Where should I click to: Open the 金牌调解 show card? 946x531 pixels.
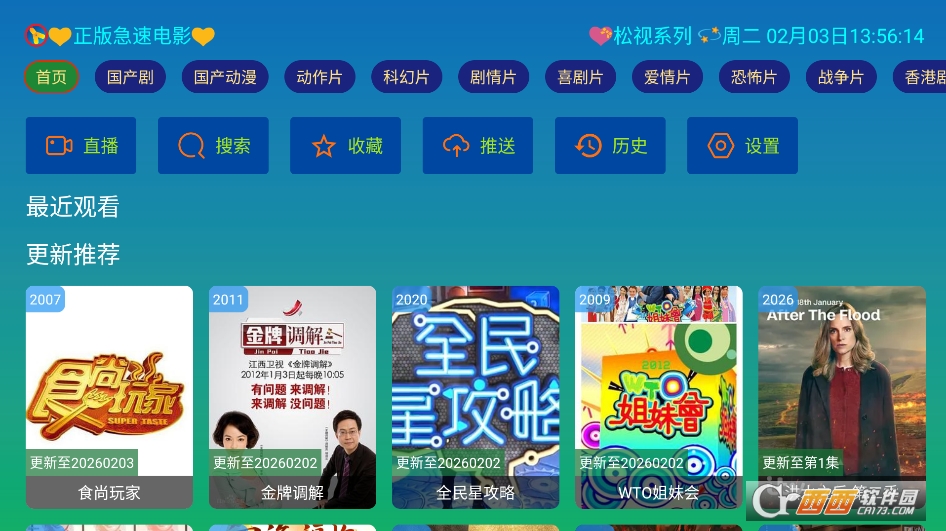click(292, 397)
